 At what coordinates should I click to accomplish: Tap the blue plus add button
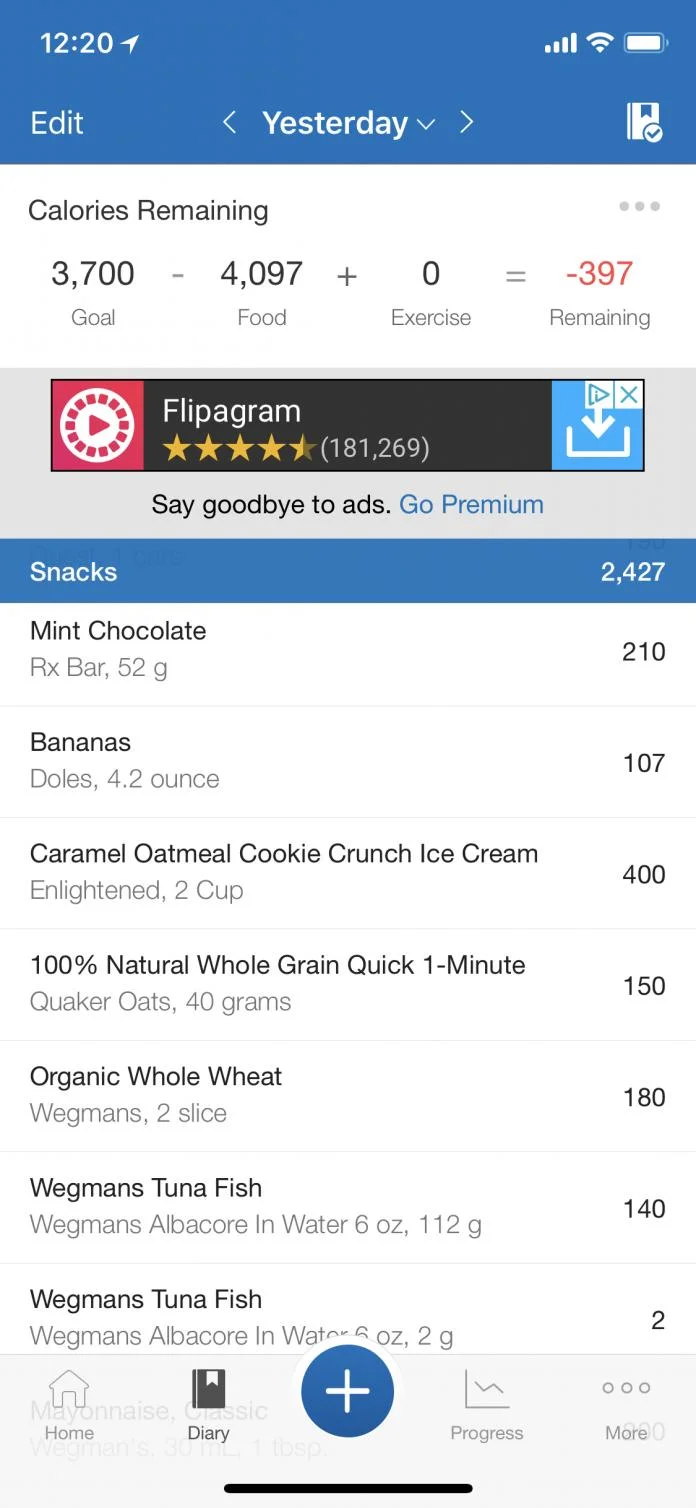(x=348, y=1391)
